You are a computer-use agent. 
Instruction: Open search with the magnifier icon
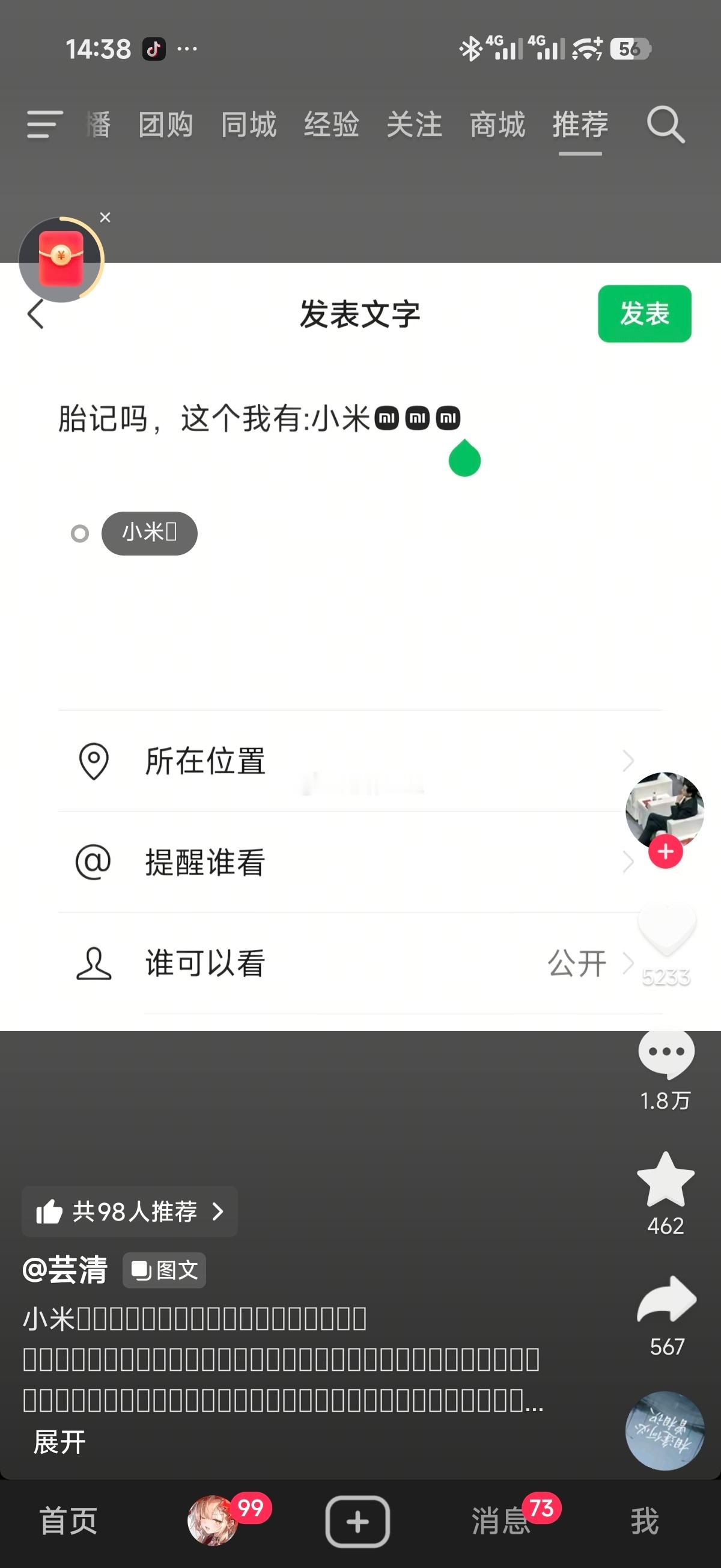(x=667, y=124)
